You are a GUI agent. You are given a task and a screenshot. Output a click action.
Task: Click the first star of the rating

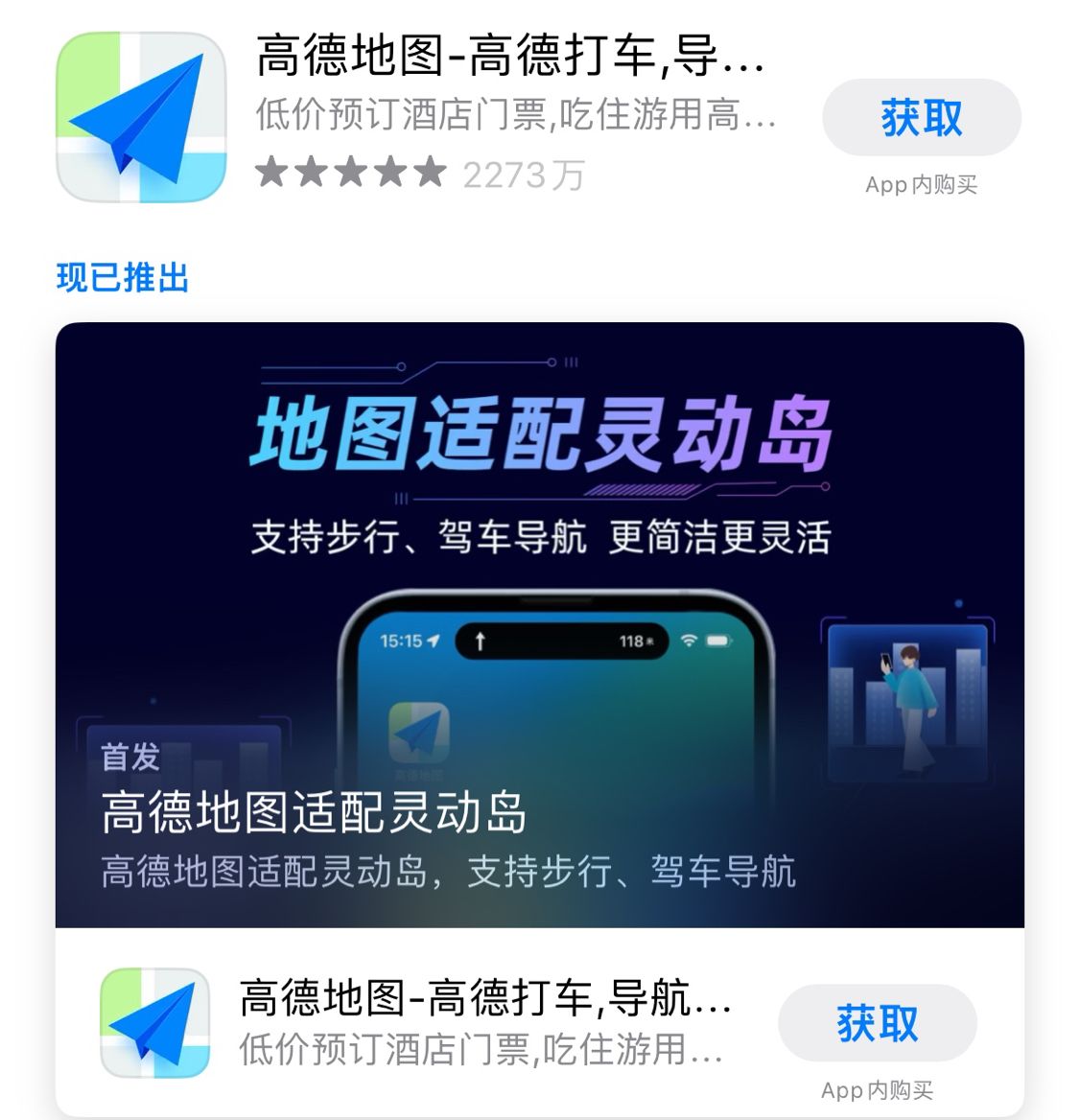[x=271, y=175]
